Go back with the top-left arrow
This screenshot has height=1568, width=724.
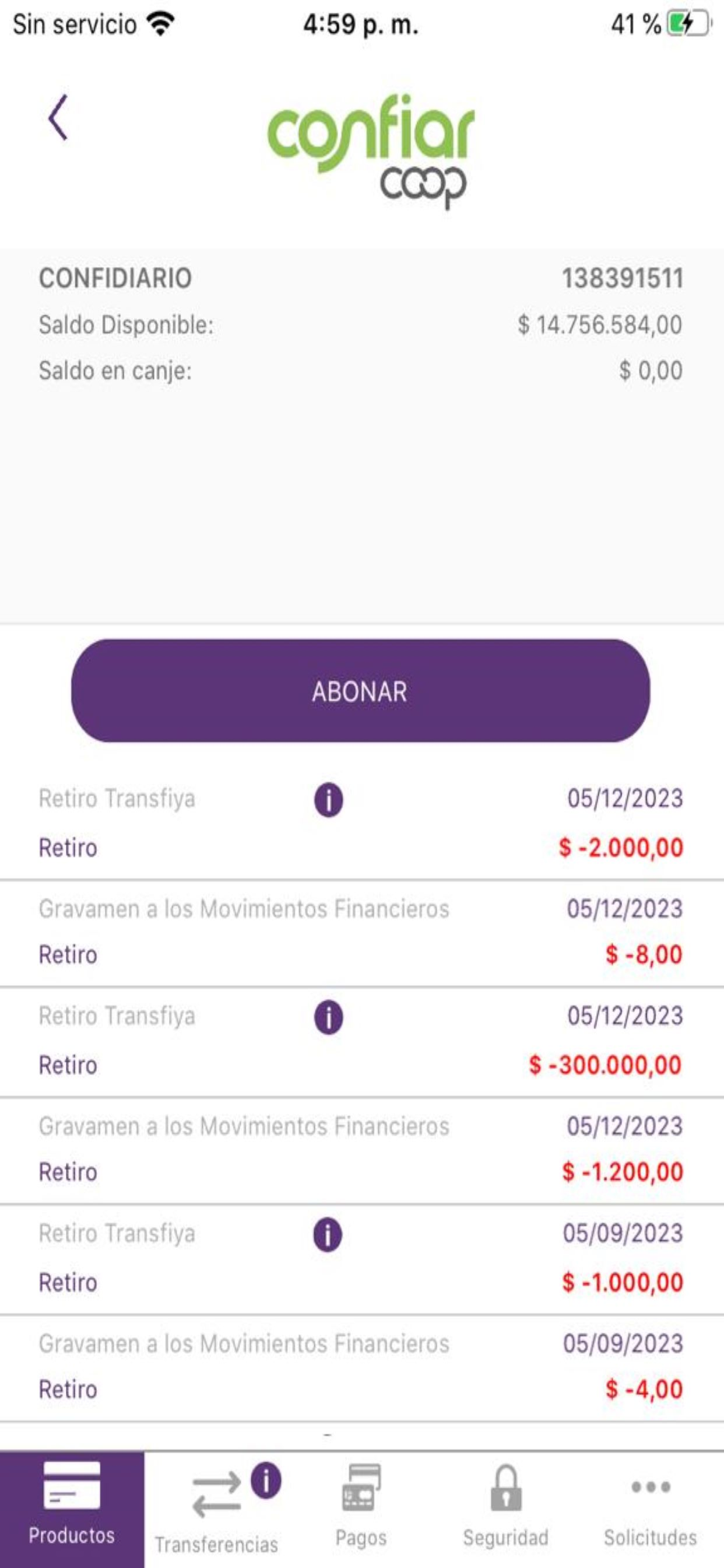[58, 118]
